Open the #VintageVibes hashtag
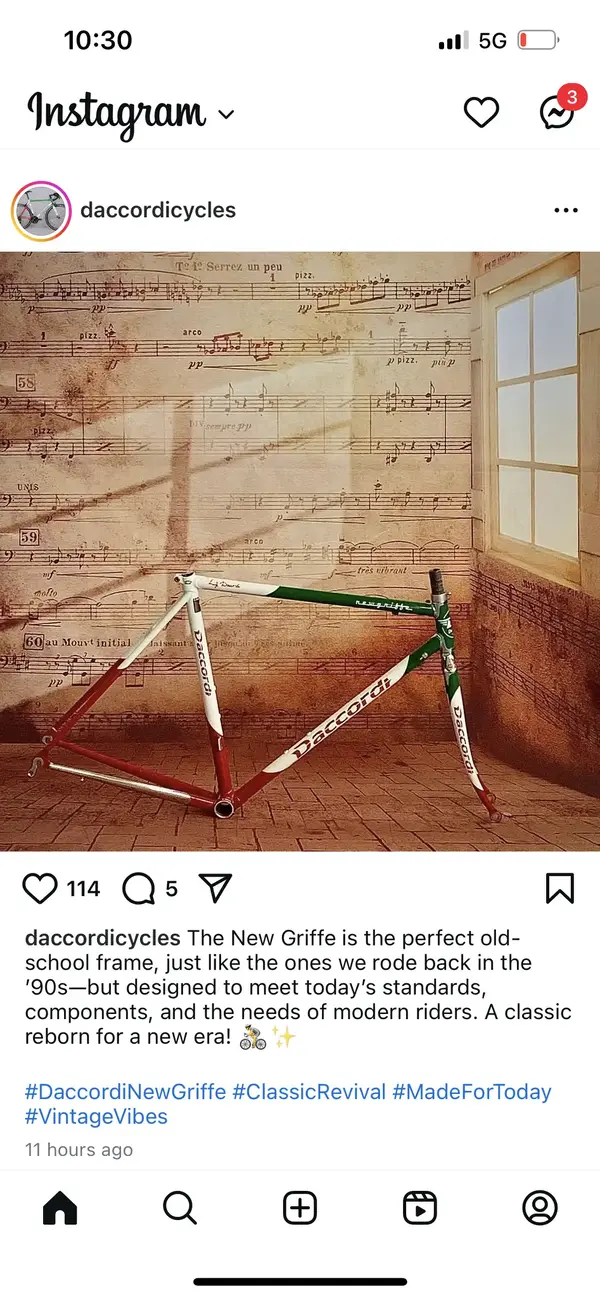 click(x=96, y=1116)
